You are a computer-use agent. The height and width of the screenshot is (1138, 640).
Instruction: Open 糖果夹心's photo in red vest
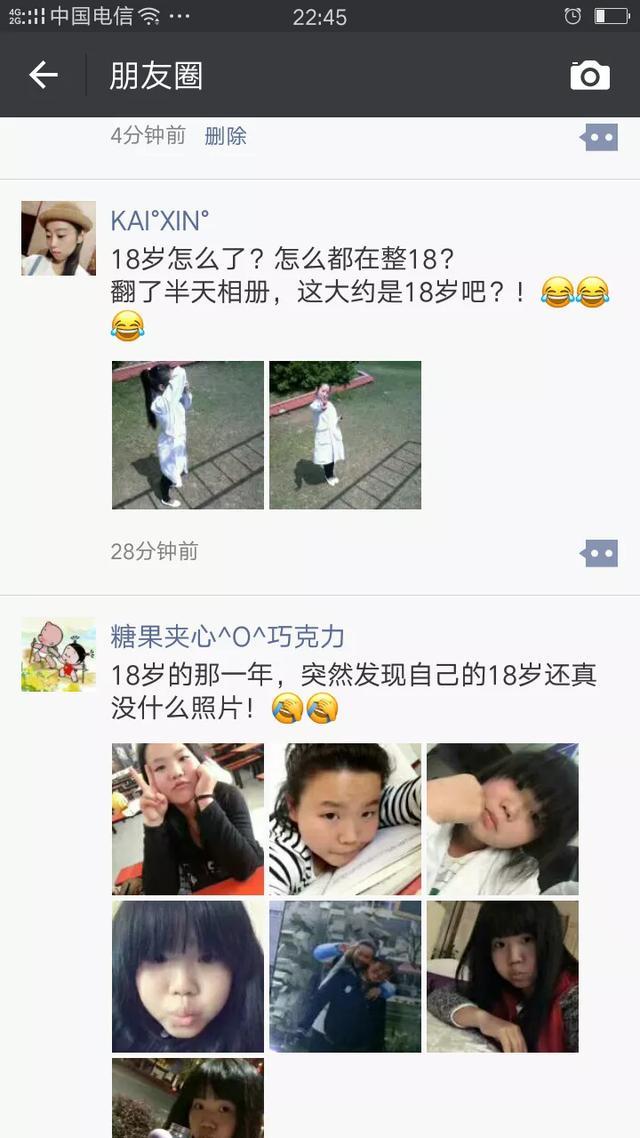[502, 976]
